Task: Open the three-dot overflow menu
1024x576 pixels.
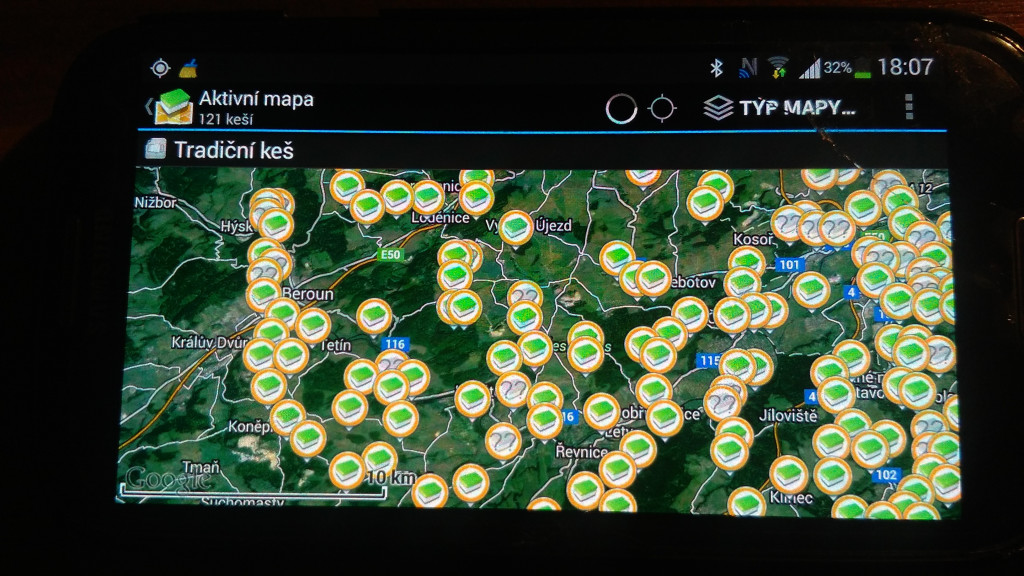Action: tap(908, 107)
